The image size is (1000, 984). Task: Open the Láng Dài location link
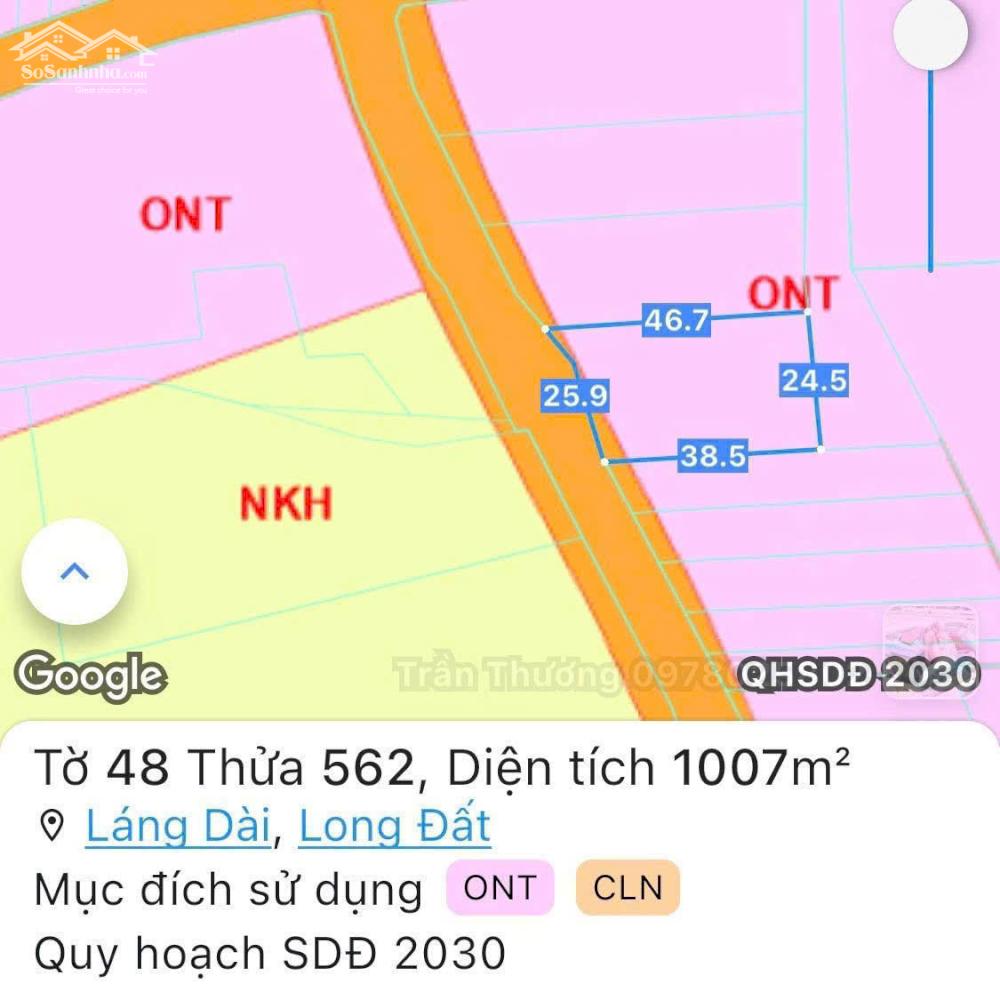[x=178, y=826]
